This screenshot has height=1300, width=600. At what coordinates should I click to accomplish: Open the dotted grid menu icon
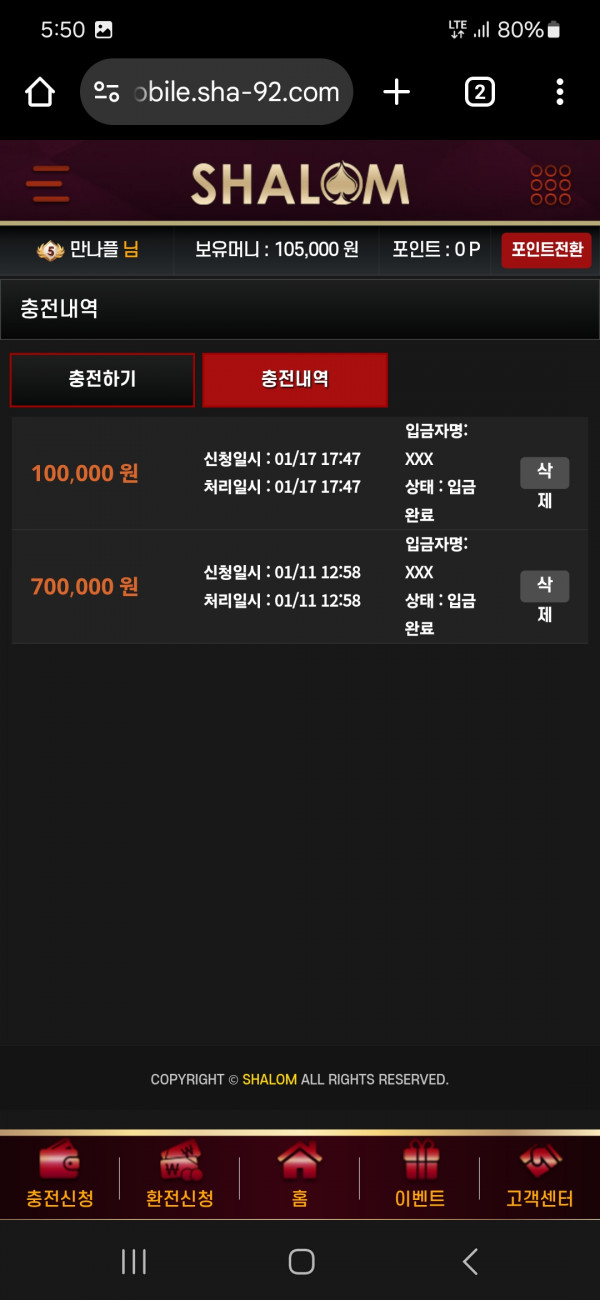pos(550,184)
